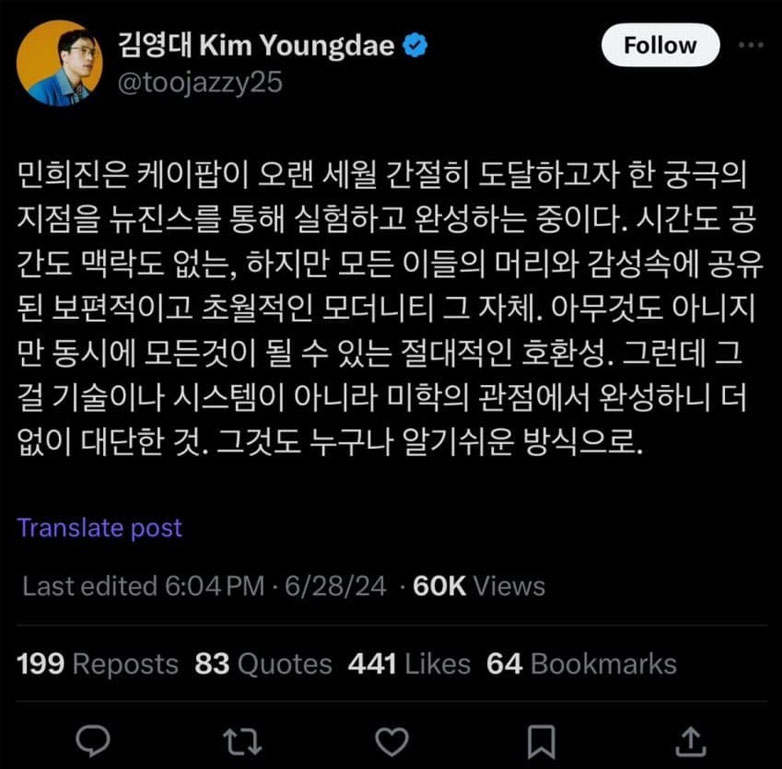The height and width of the screenshot is (769, 782).
Task: Bookmark this post
Action: click(x=541, y=740)
